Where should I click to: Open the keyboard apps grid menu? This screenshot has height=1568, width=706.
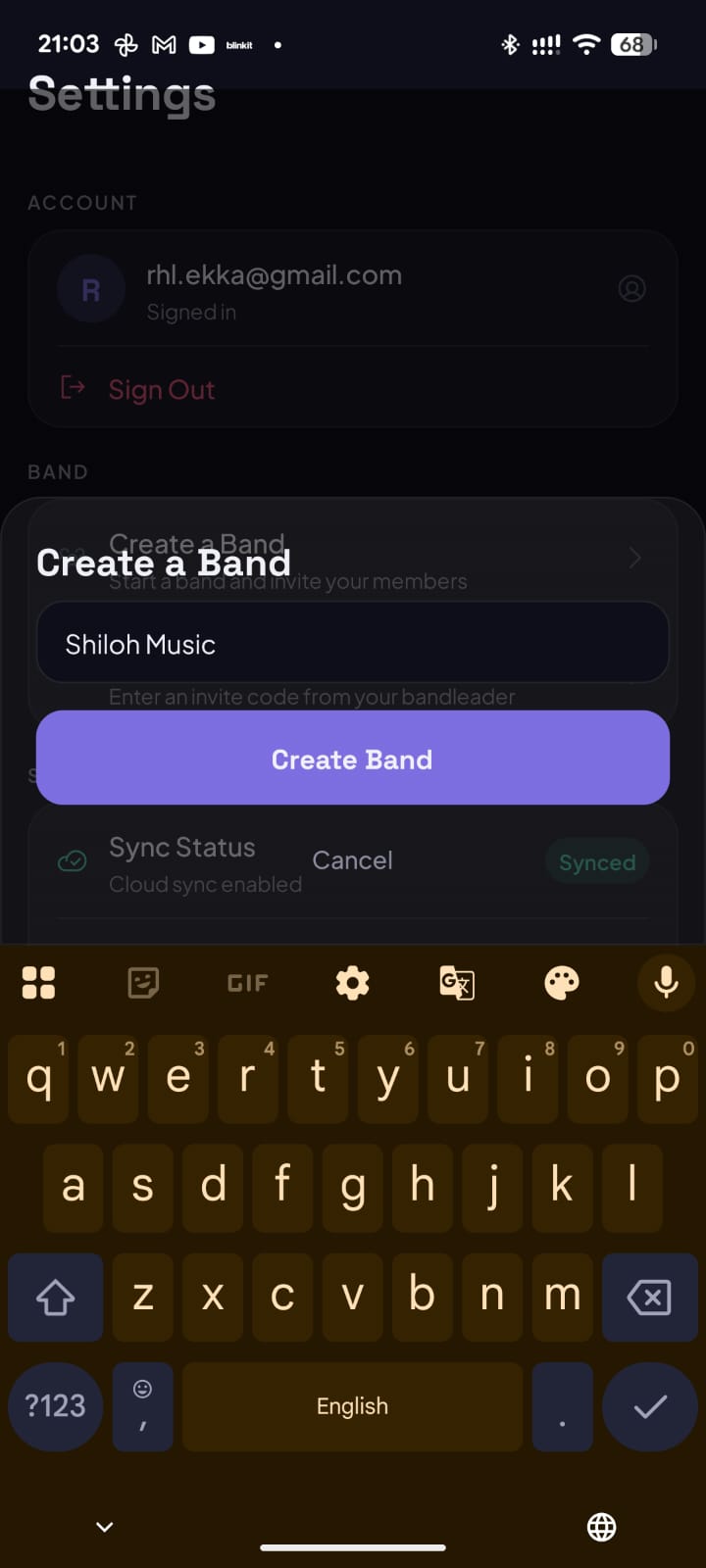[38, 982]
